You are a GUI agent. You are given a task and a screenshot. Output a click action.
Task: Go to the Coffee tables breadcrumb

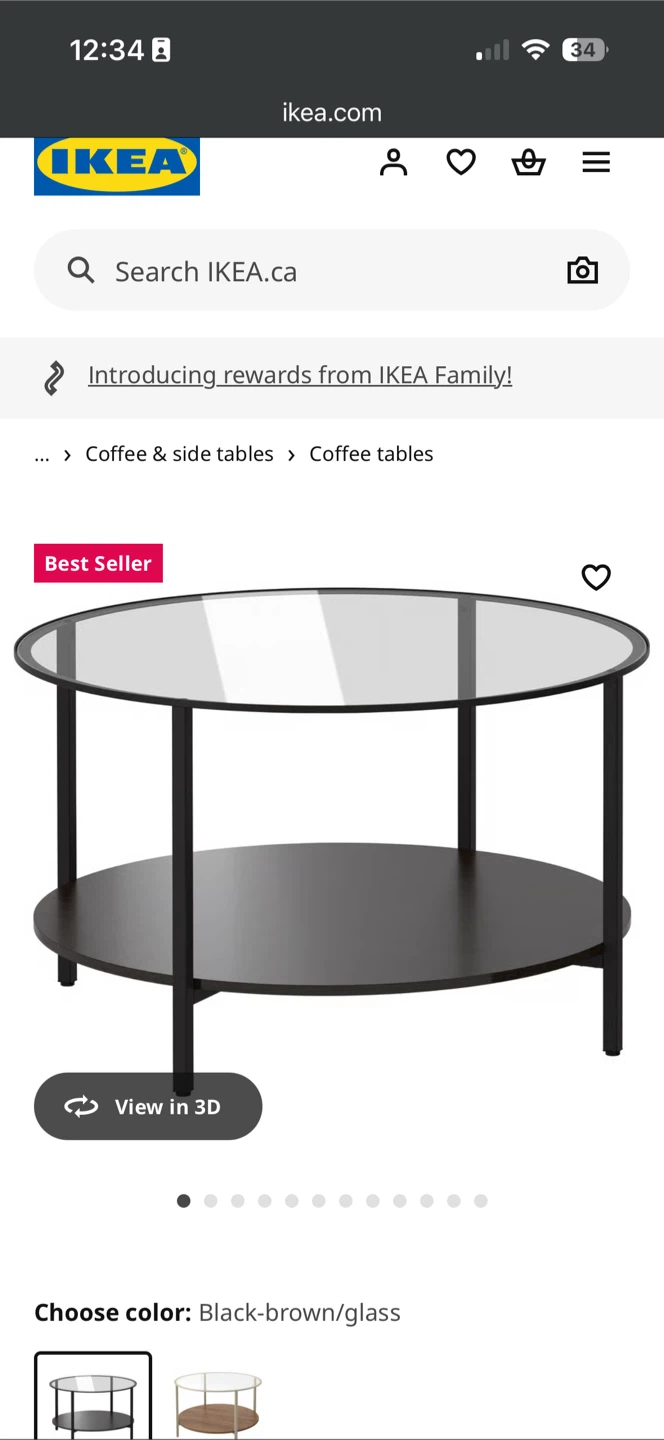click(371, 454)
